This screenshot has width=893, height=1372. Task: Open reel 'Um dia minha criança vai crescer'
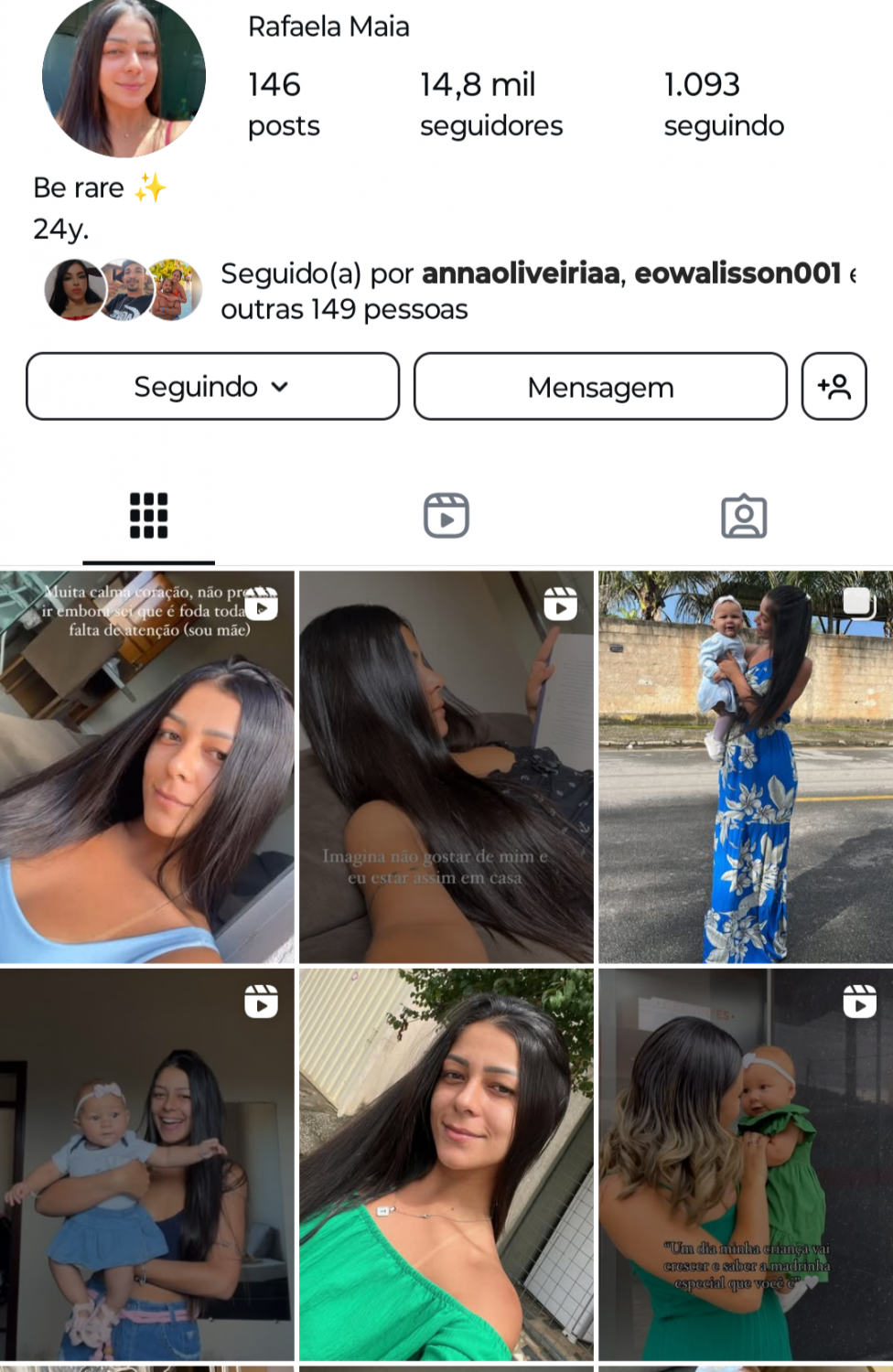click(x=745, y=1164)
